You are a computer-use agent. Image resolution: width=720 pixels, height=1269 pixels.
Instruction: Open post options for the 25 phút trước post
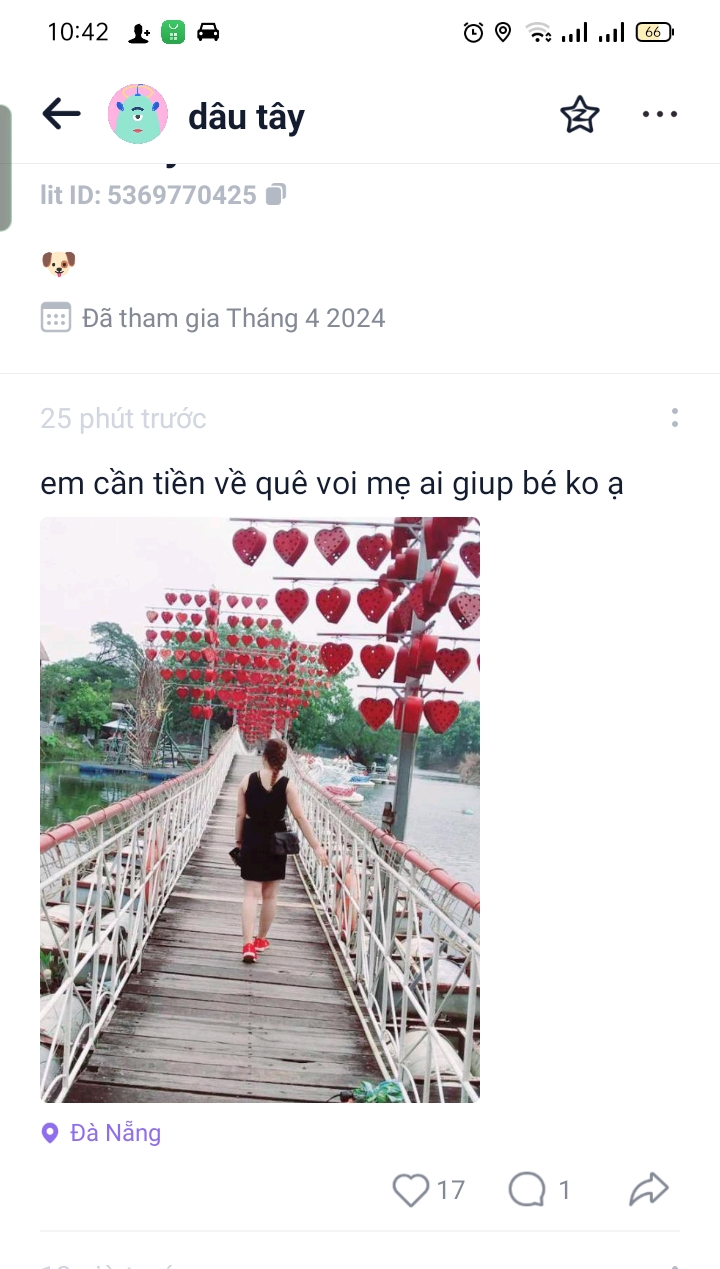[x=675, y=418]
